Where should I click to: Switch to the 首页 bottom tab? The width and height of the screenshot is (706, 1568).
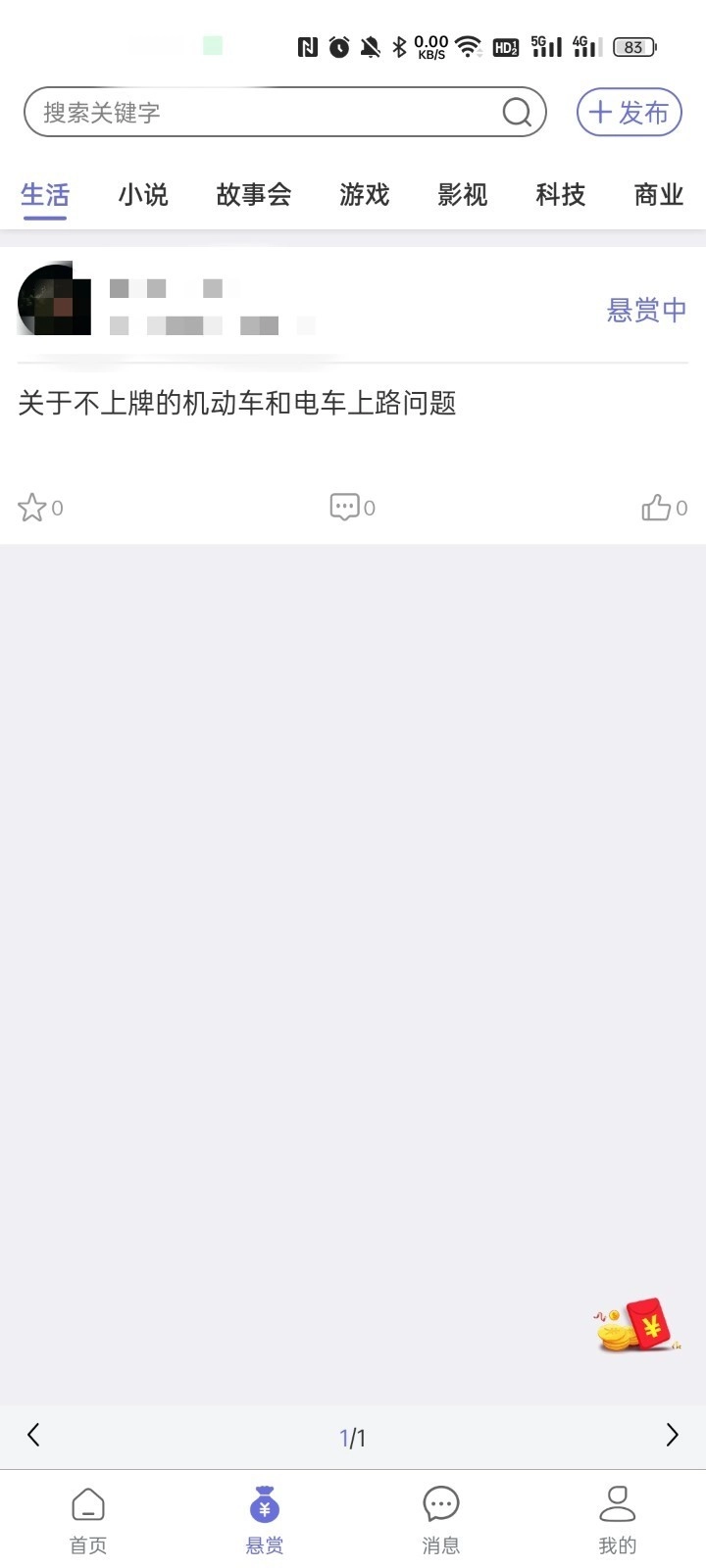pyautogui.click(x=88, y=1520)
